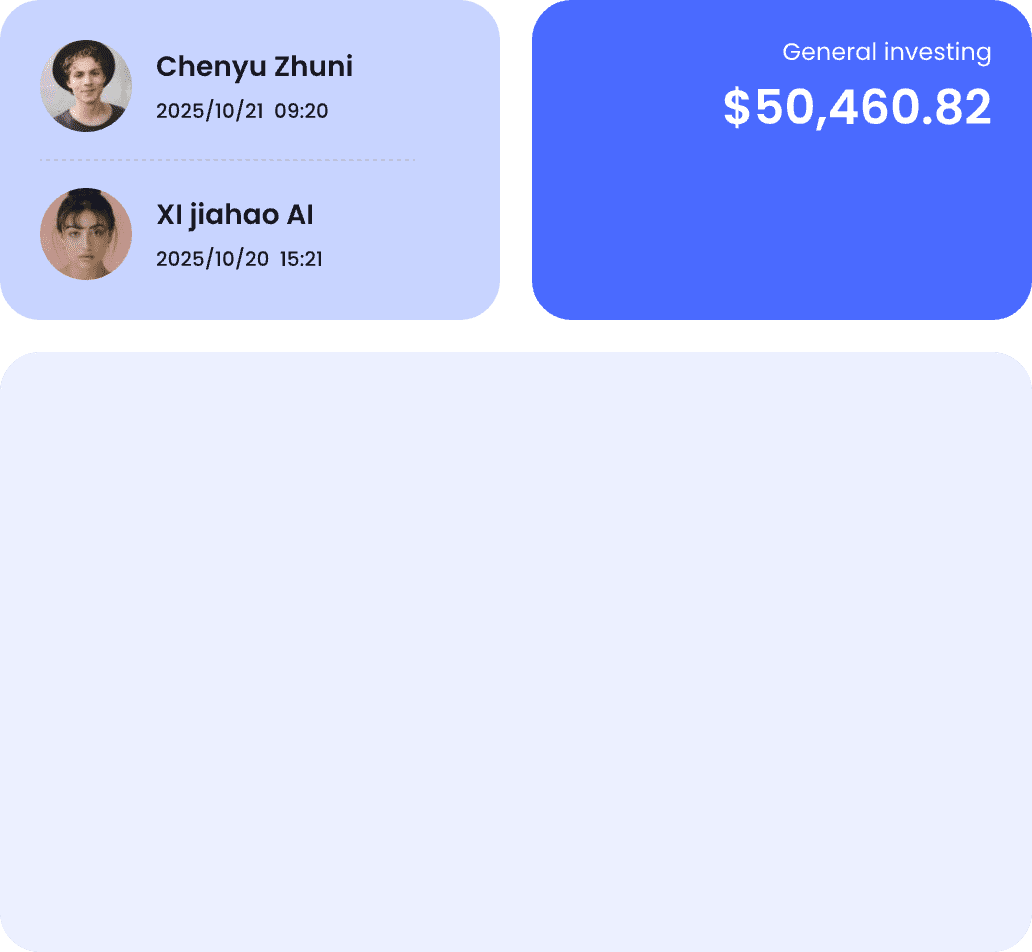Viewport: 1032px width, 952px height.
Task: Open the General investing card
Action: 781,160
